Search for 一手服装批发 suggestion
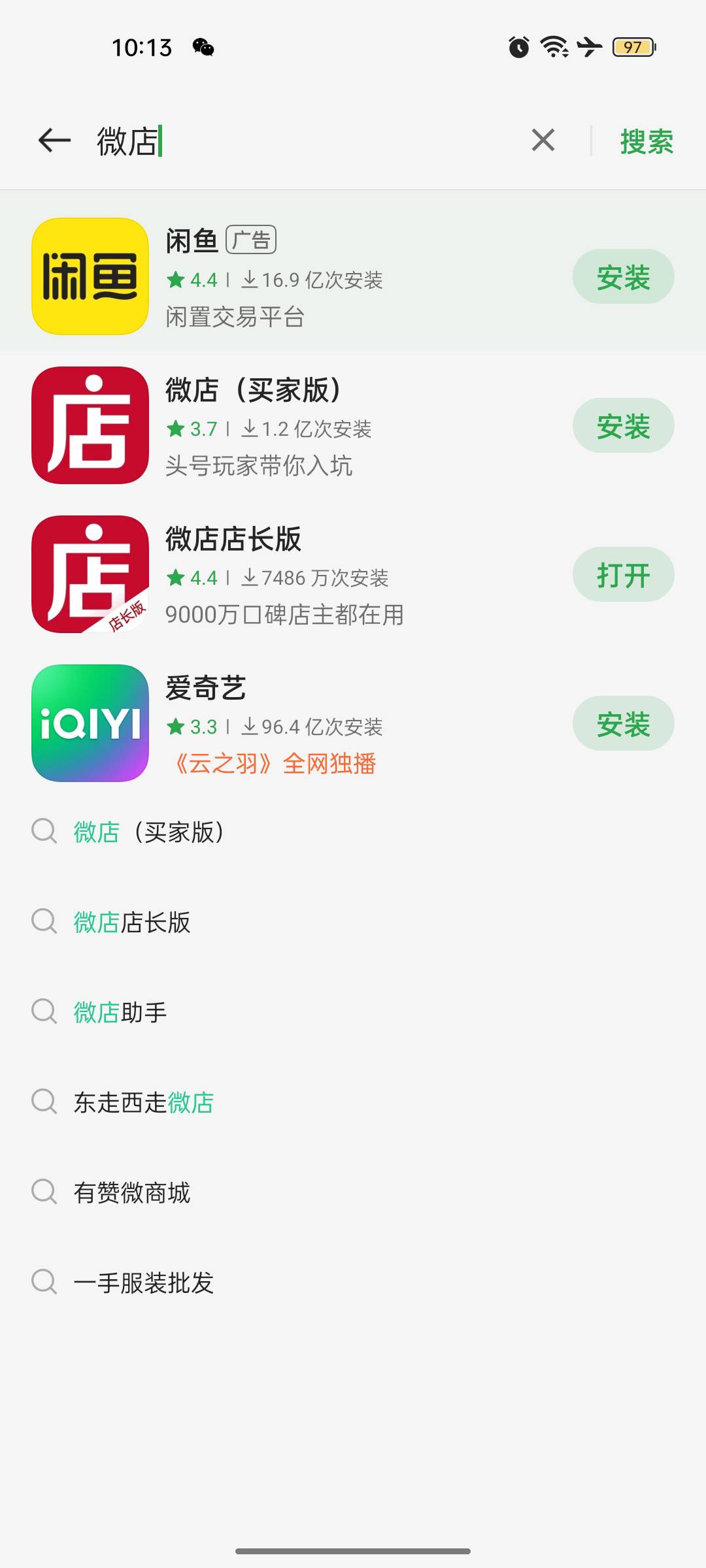Image resolution: width=706 pixels, height=1568 pixels. pos(353,1282)
